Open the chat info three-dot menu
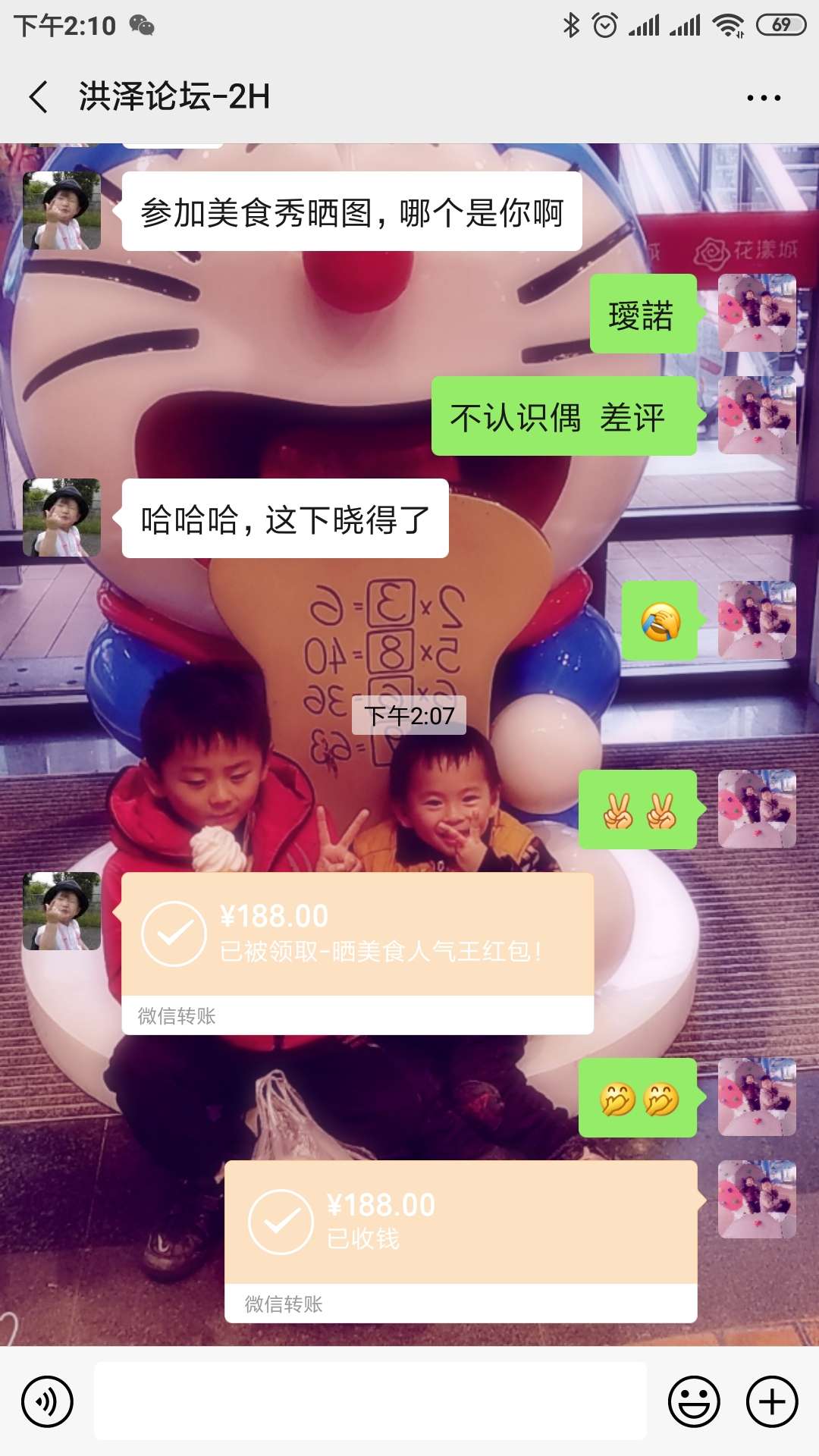 click(764, 98)
